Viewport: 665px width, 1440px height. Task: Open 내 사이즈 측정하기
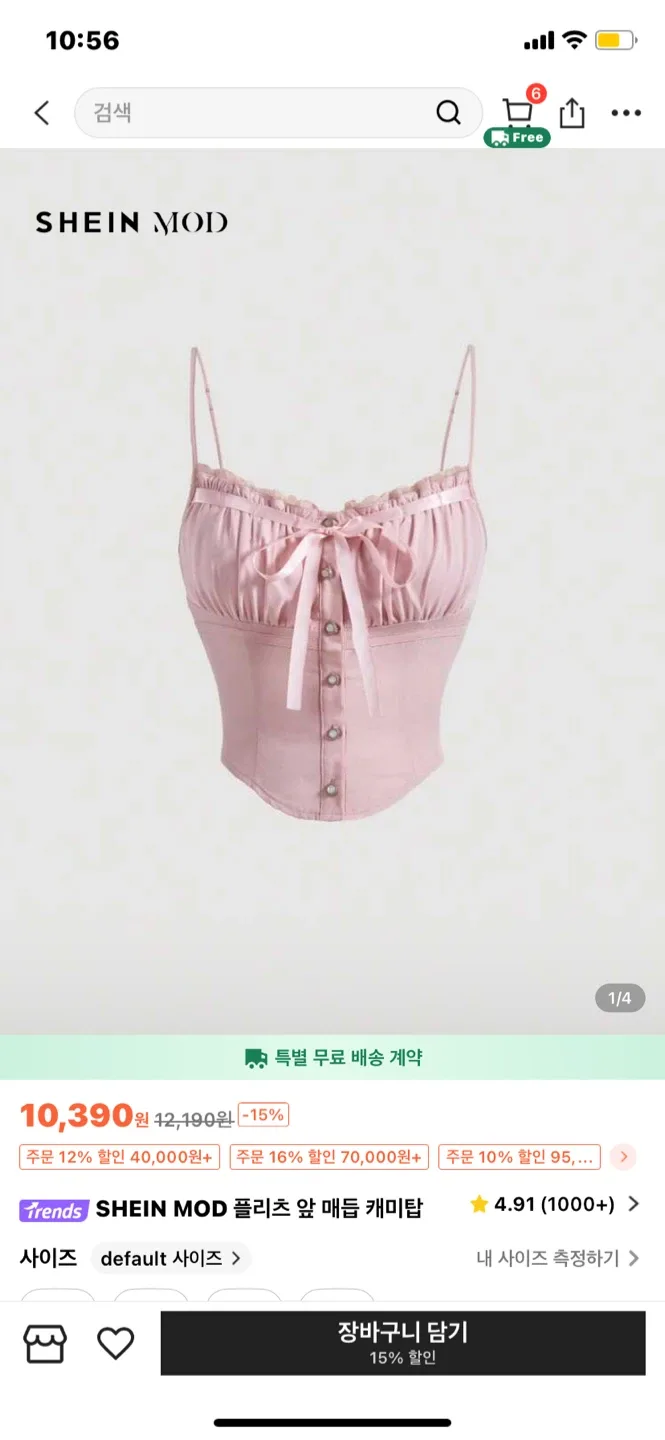(557, 1258)
